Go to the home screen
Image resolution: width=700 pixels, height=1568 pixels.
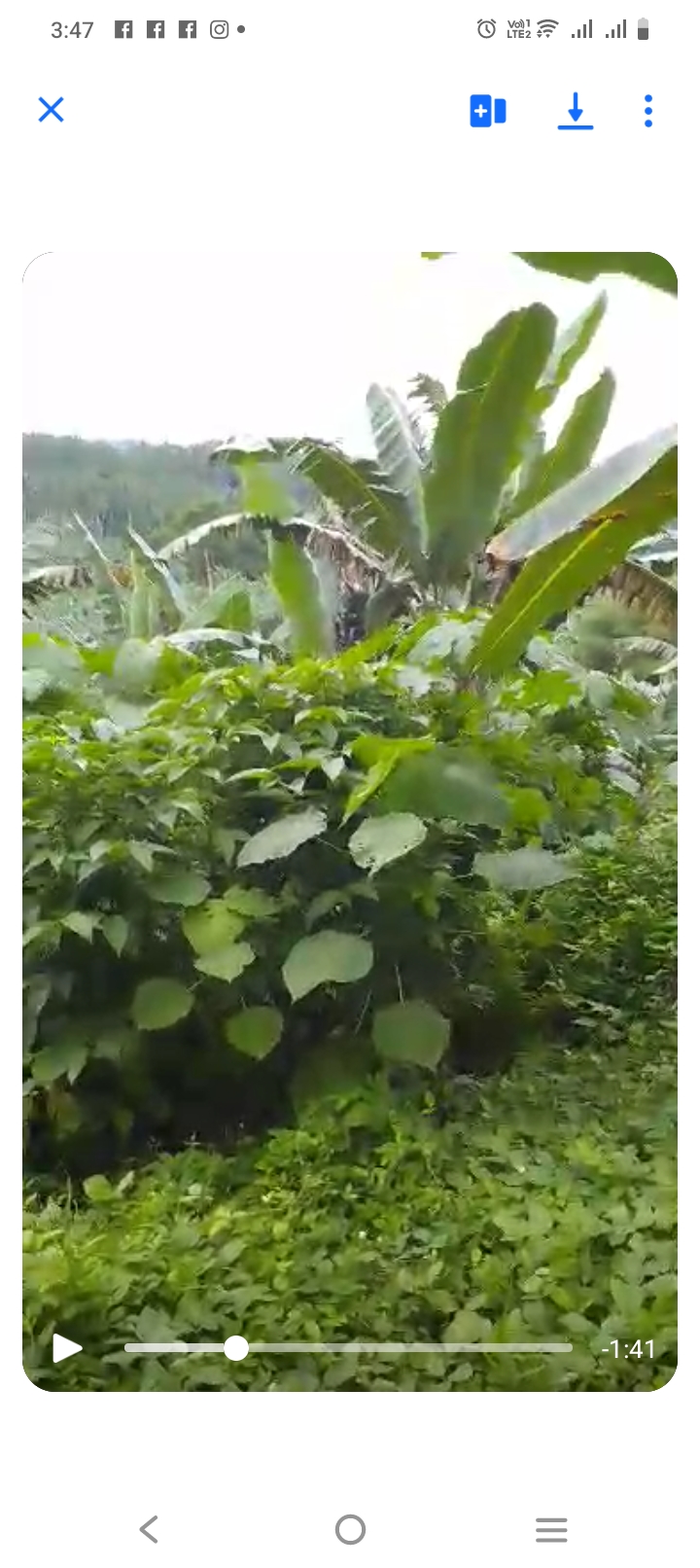click(350, 1529)
